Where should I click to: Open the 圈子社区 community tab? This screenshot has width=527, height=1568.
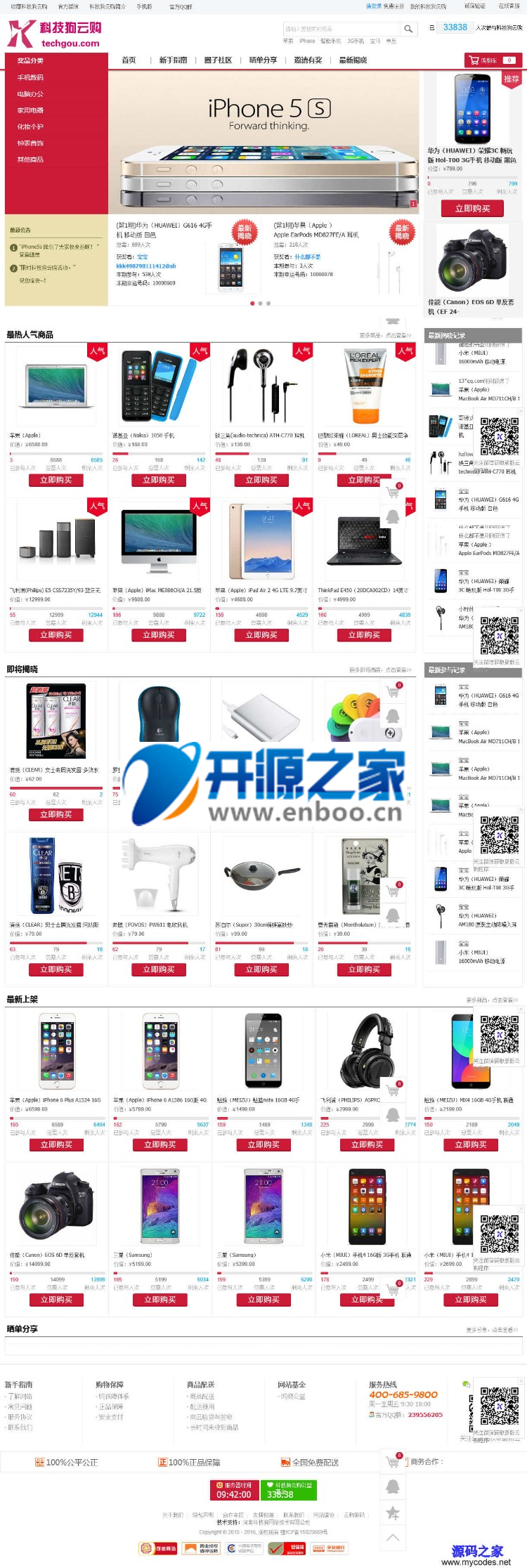(218, 60)
